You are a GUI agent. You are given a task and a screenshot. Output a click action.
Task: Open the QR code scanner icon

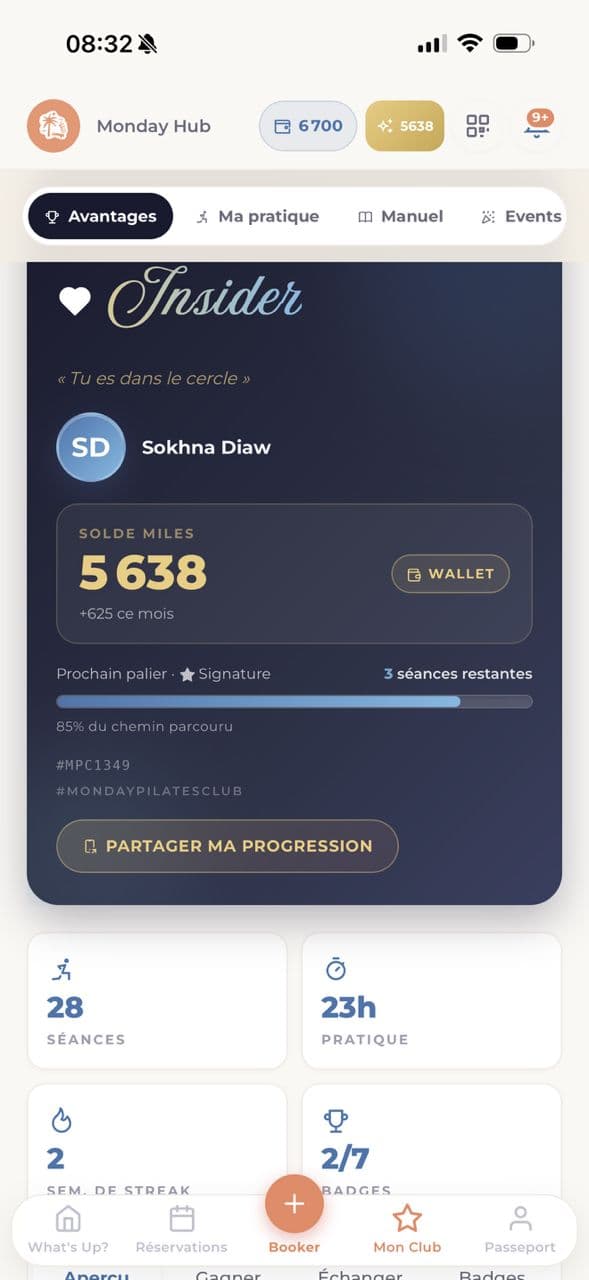(x=478, y=126)
